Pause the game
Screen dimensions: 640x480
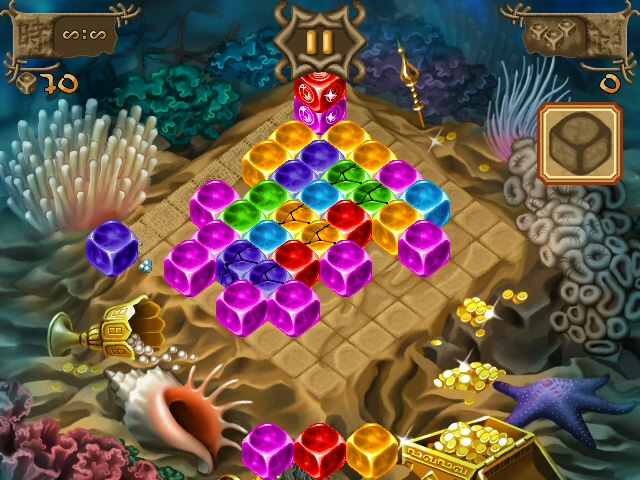320,43
